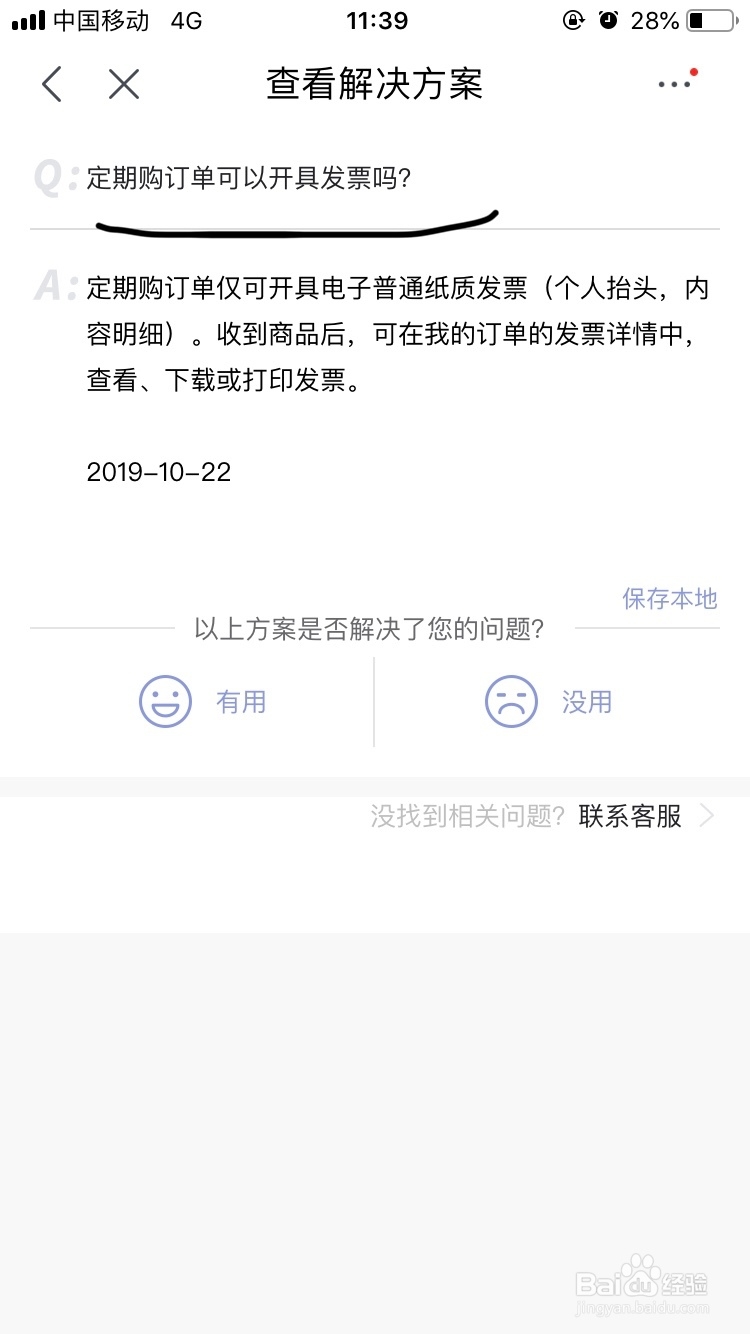Select 没用 to mark answer unhelpful
The height and width of the screenshot is (1334, 750).
coord(587,701)
